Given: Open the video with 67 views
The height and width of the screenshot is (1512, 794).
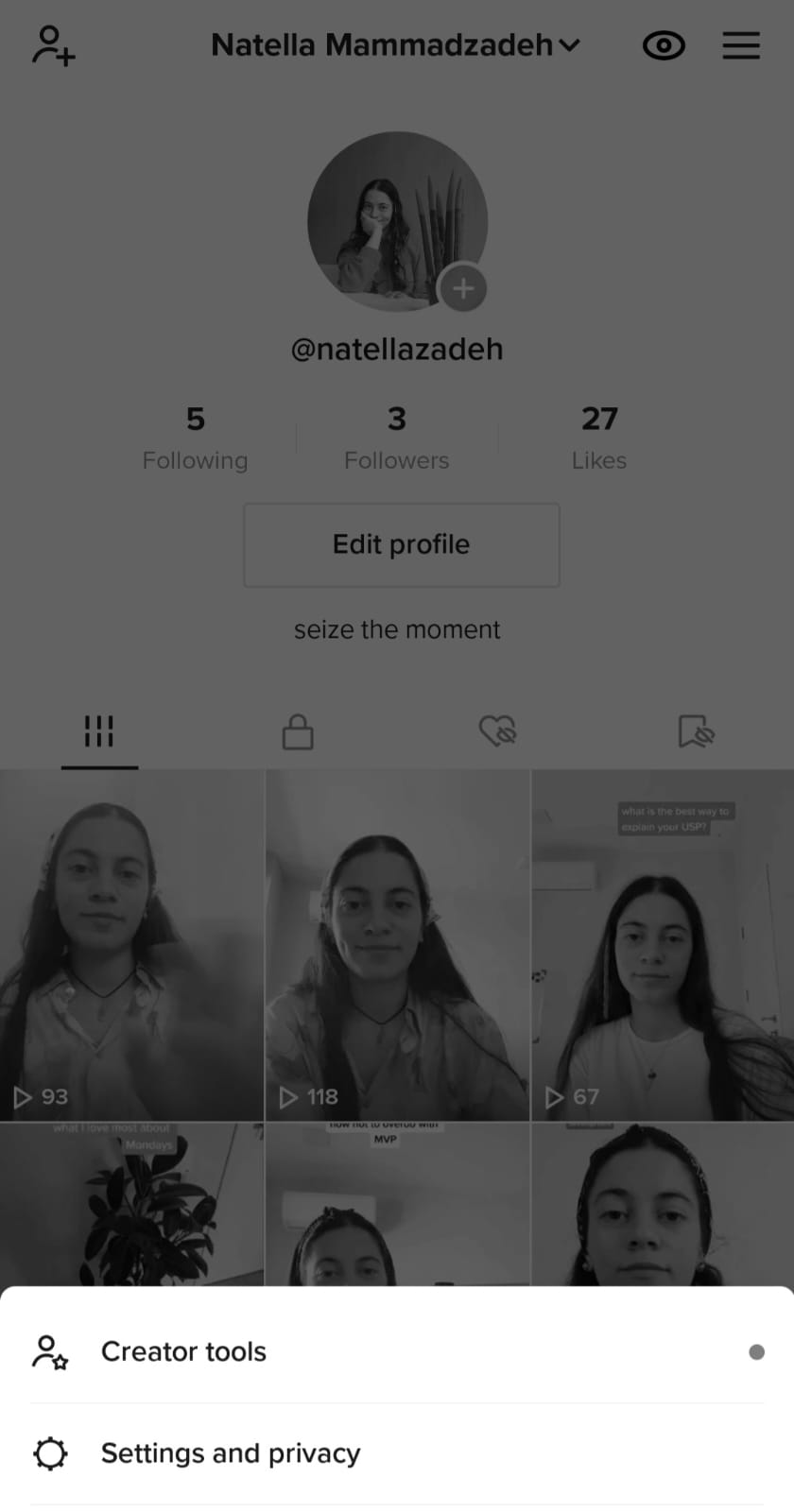Looking at the screenshot, I should point(663,945).
